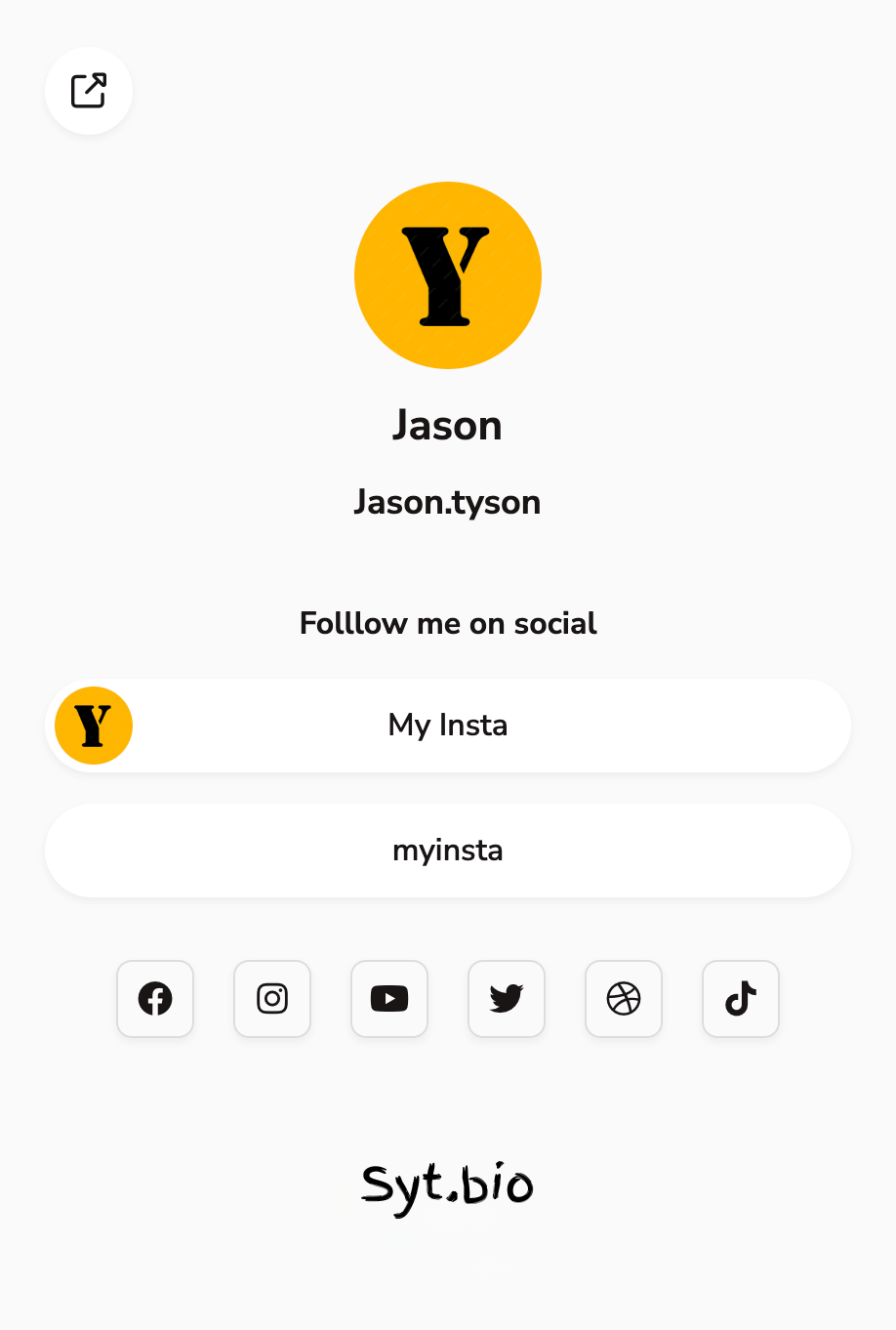The image size is (896, 1330).
Task: Open the Twitter profile icon
Action: [507, 999]
